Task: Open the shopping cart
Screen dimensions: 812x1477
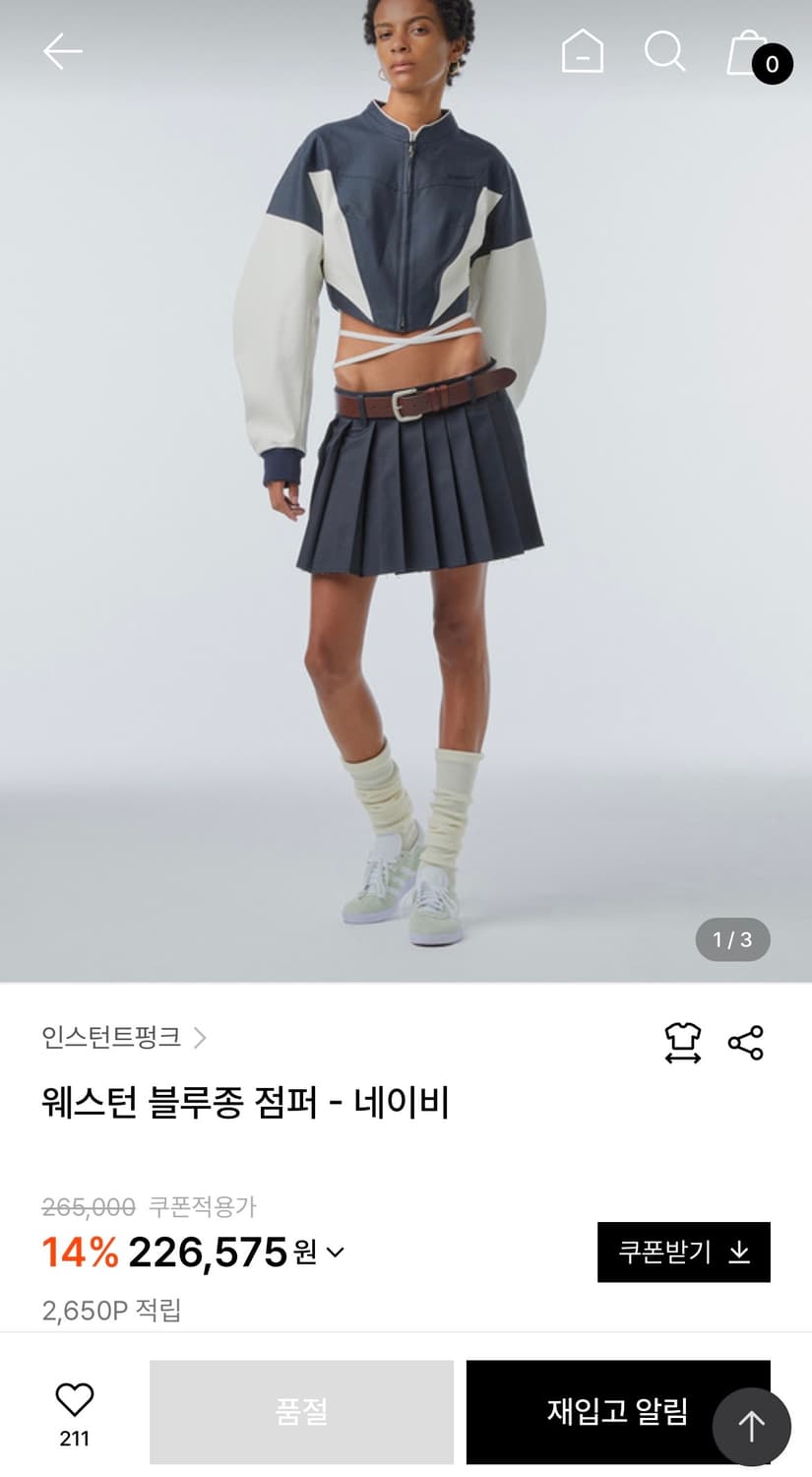Action: click(745, 54)
